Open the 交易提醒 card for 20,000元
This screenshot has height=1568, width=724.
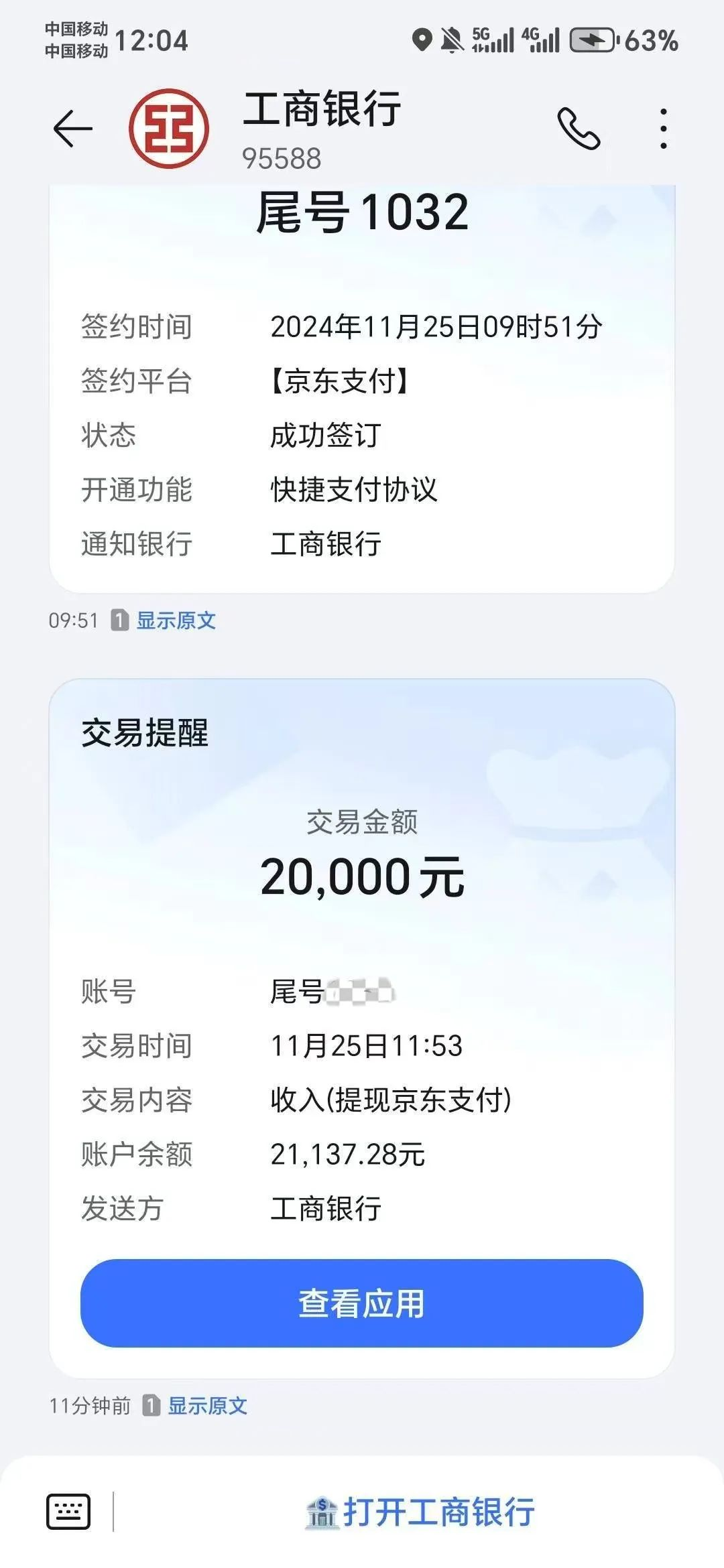click(362, 1028)
